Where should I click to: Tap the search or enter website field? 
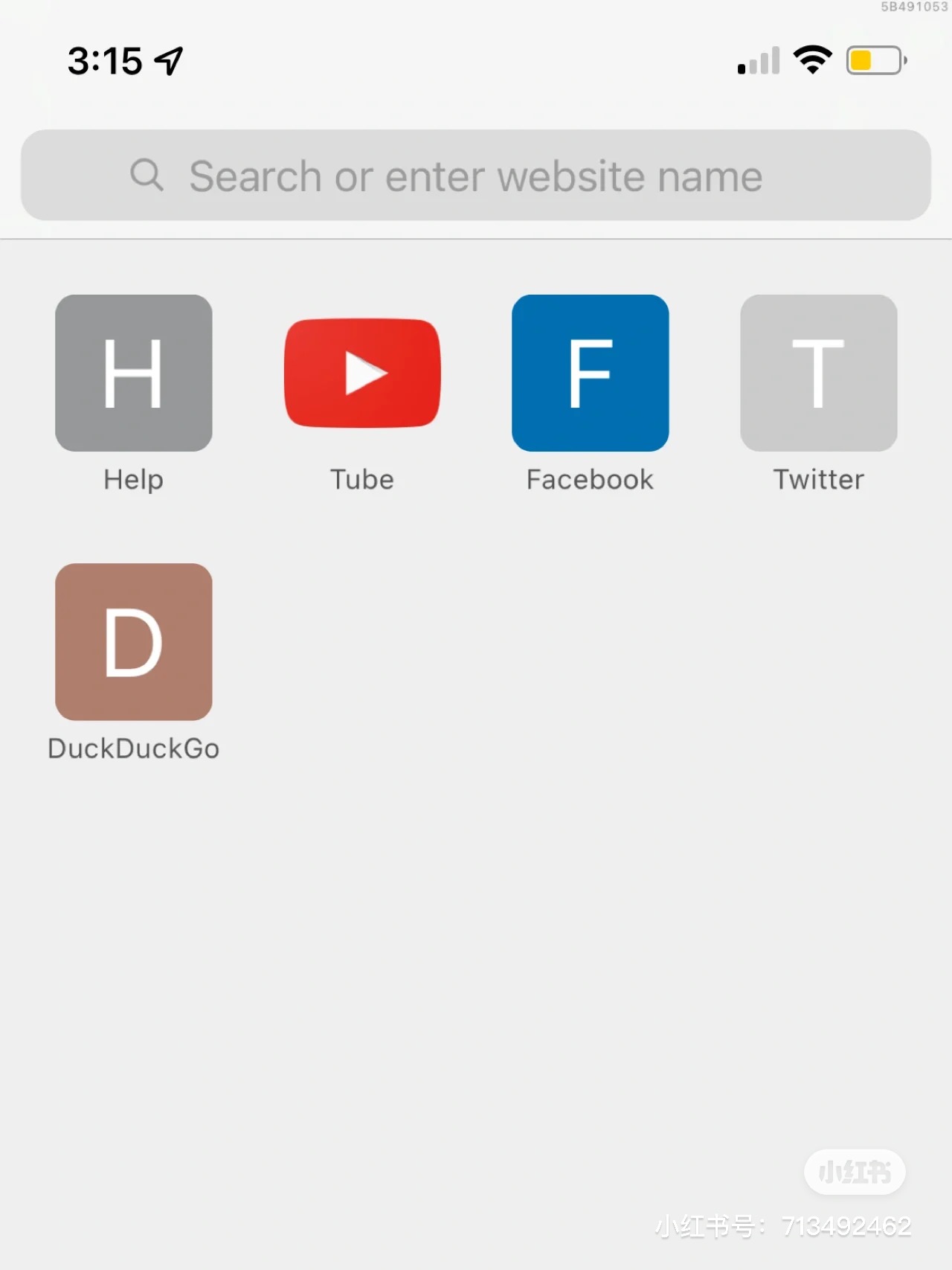[476, 176]
